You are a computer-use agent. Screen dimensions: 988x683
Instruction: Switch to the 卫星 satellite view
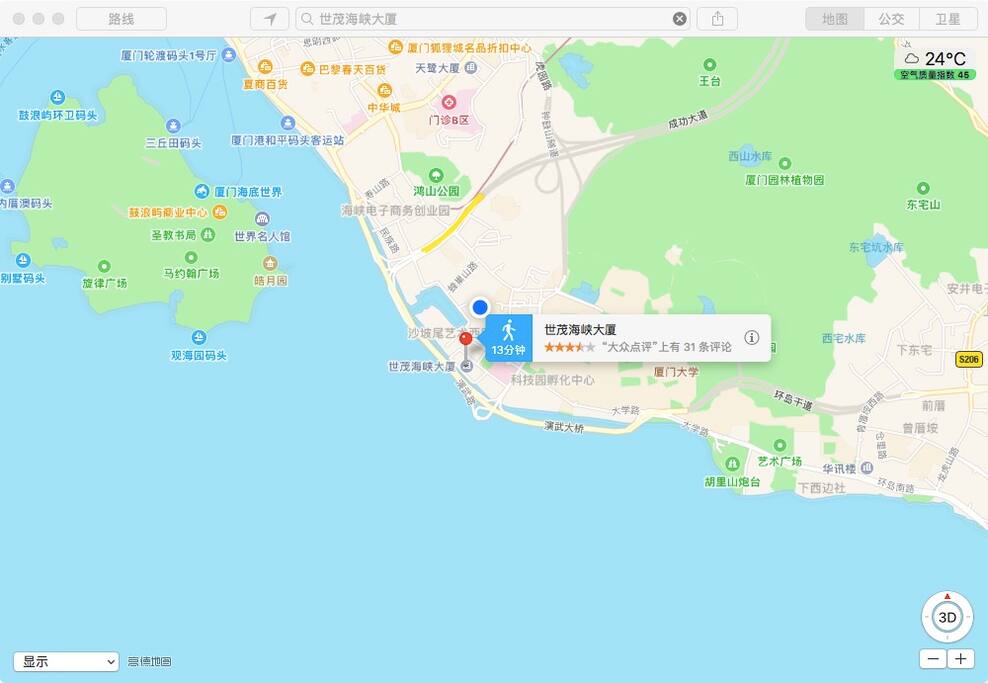point(947,19)
